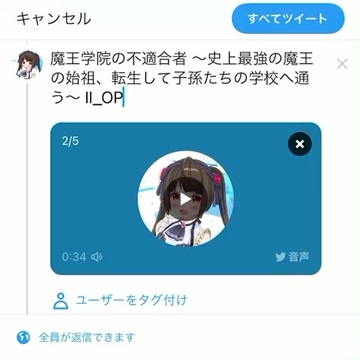360x360 pixels.
Task: Tap キャンセル to cancel the tweet
Action: pos(53,19)
